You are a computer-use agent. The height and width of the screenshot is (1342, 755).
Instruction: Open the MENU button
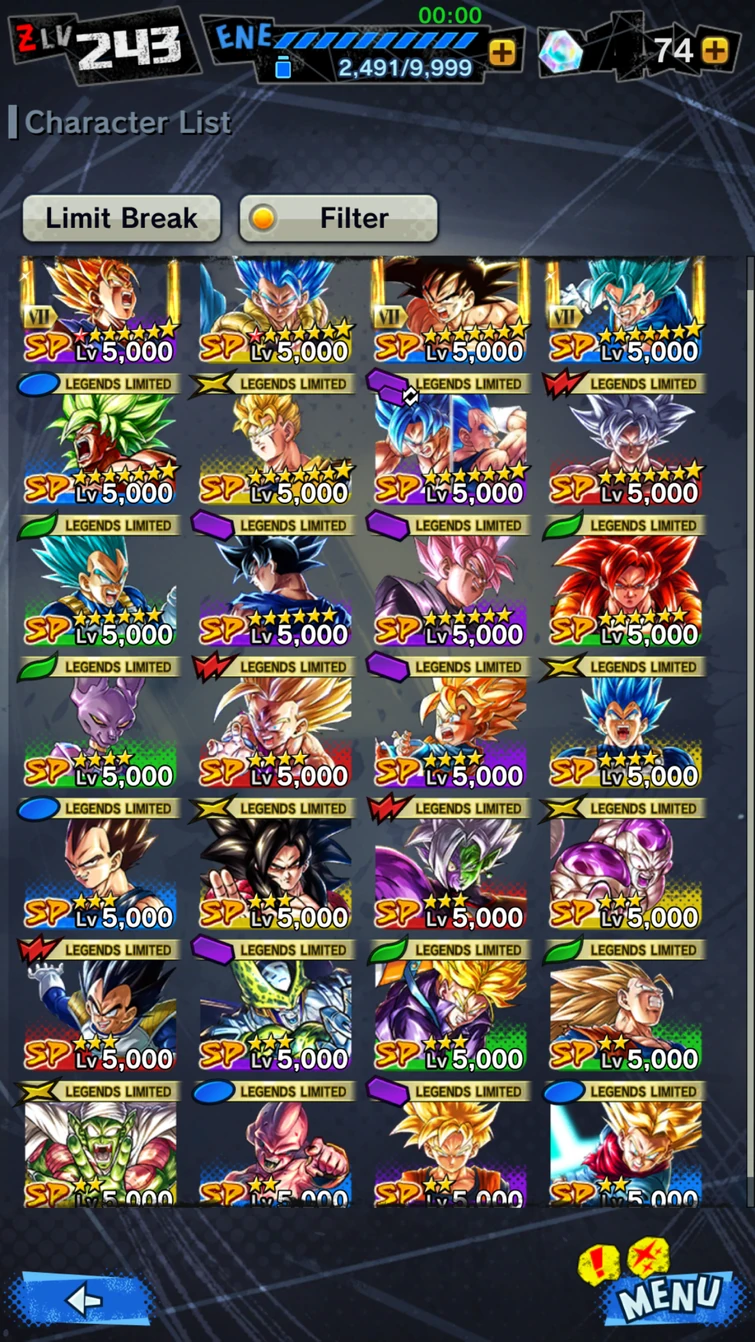[x=668, y=1298]
